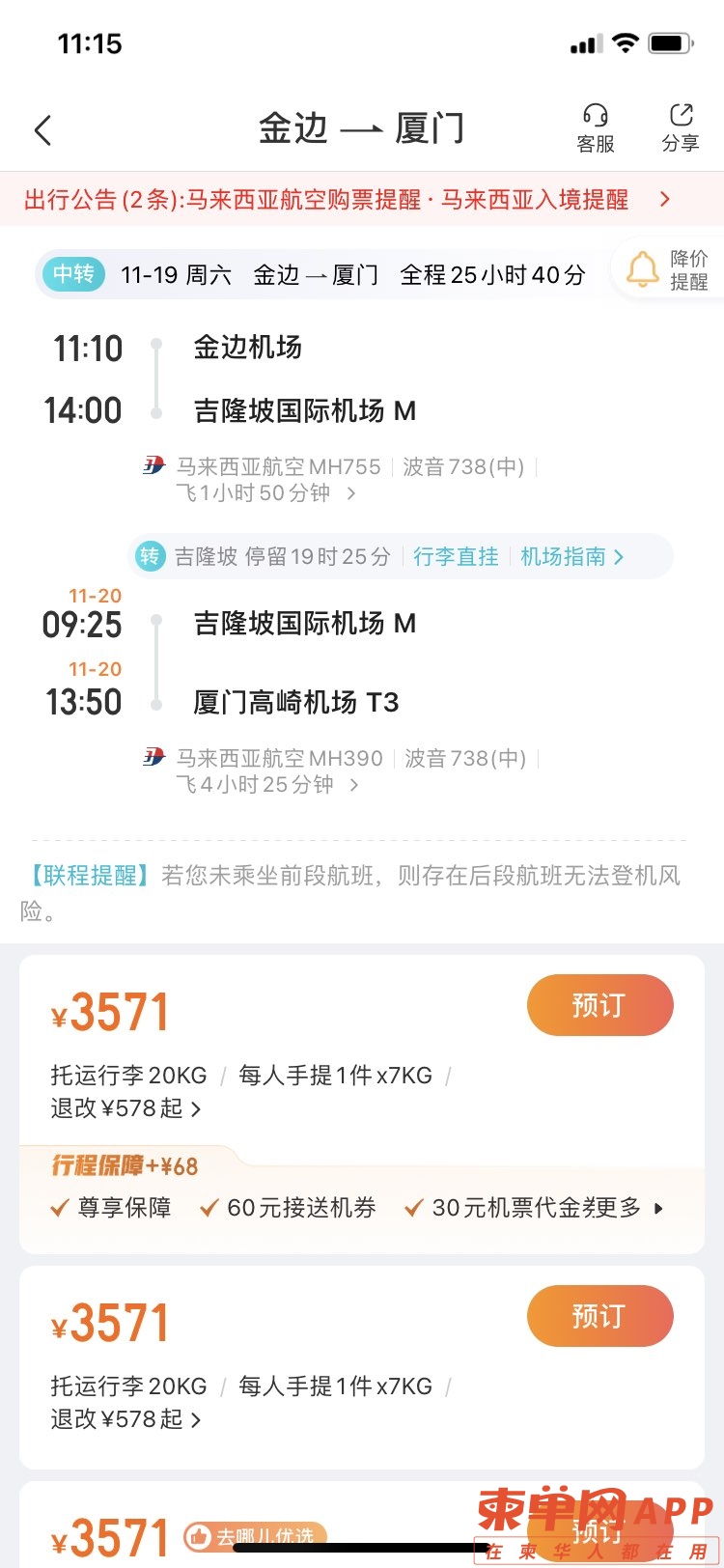The height and width of the screenshot is (1568, 724).
Task: Open the 机场指南 airport guide
Action: click(x=571, y=557)
